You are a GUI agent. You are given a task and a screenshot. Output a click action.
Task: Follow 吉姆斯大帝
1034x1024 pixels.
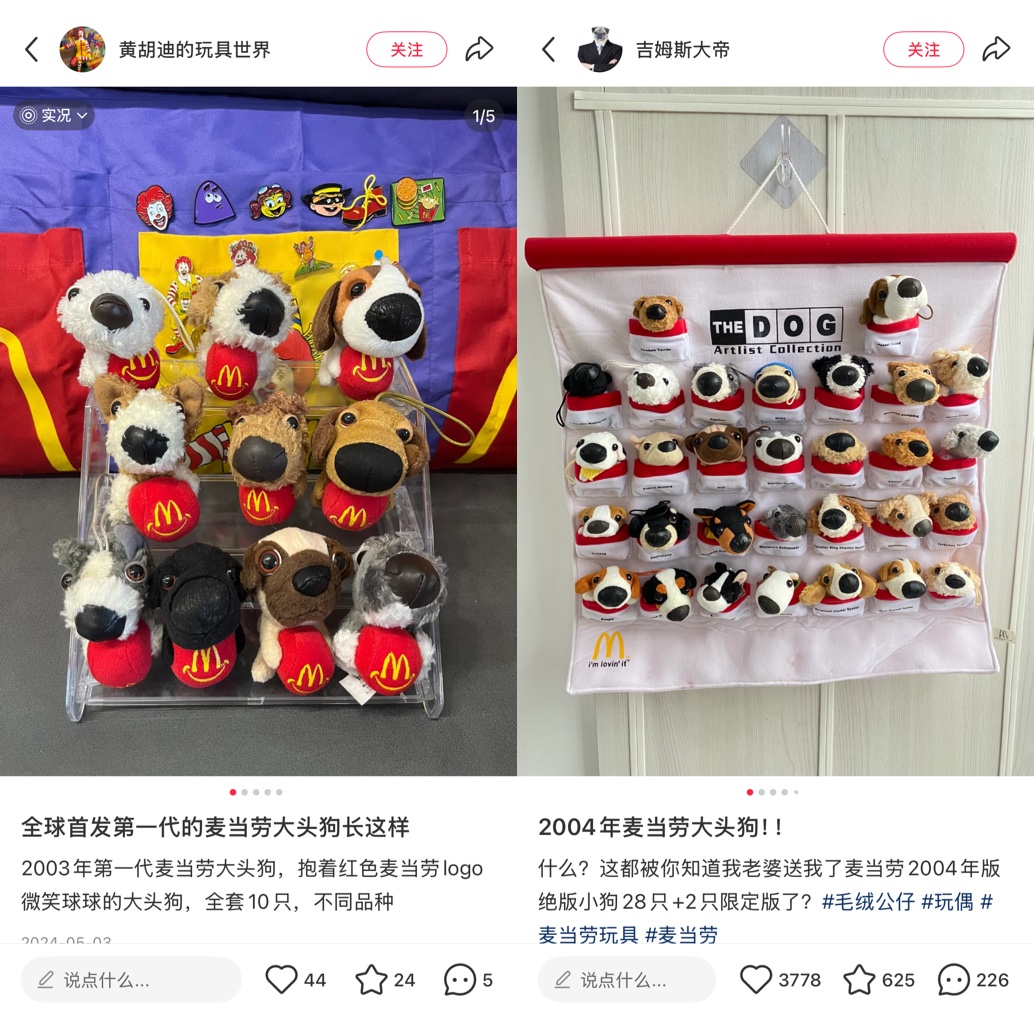point(923,49)
